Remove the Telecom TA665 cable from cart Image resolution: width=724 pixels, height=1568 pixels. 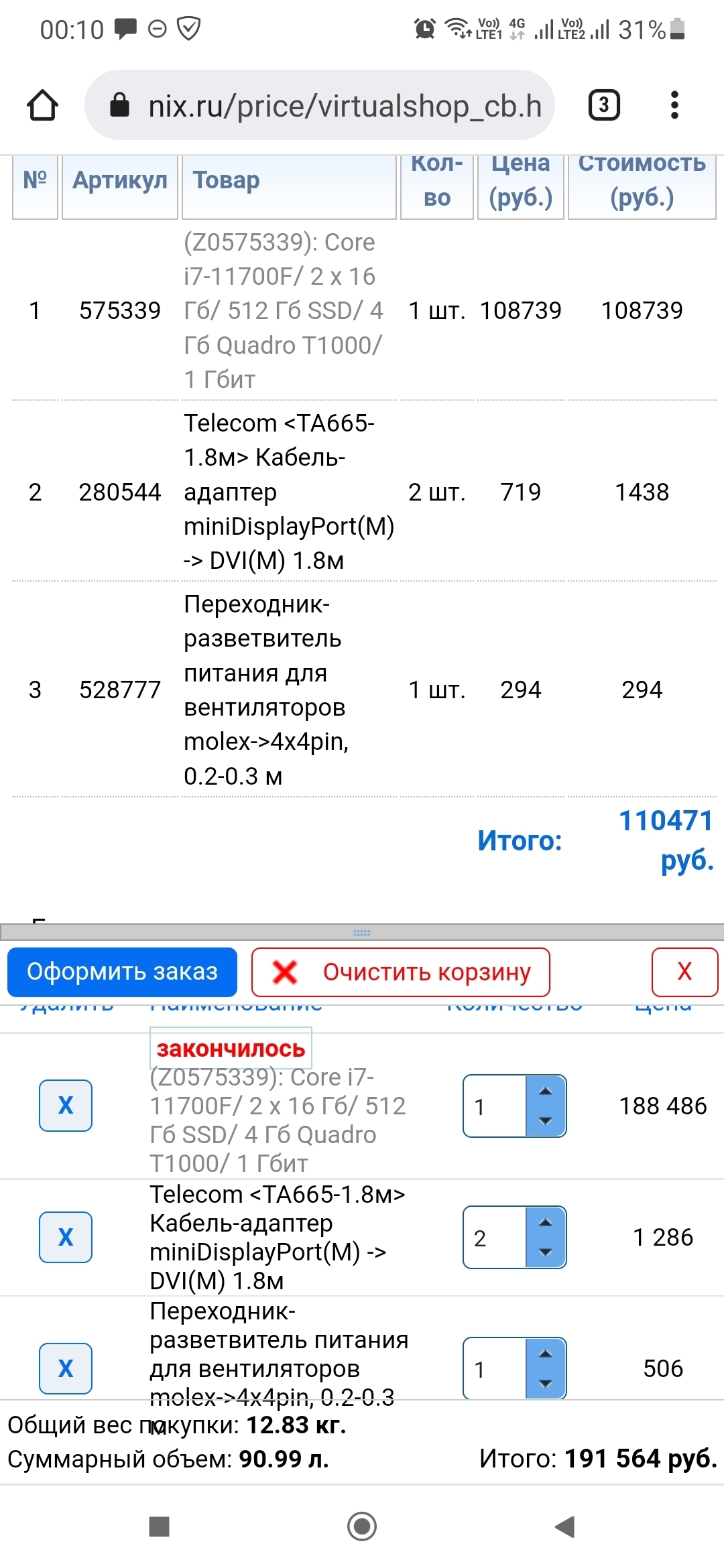66,1237
